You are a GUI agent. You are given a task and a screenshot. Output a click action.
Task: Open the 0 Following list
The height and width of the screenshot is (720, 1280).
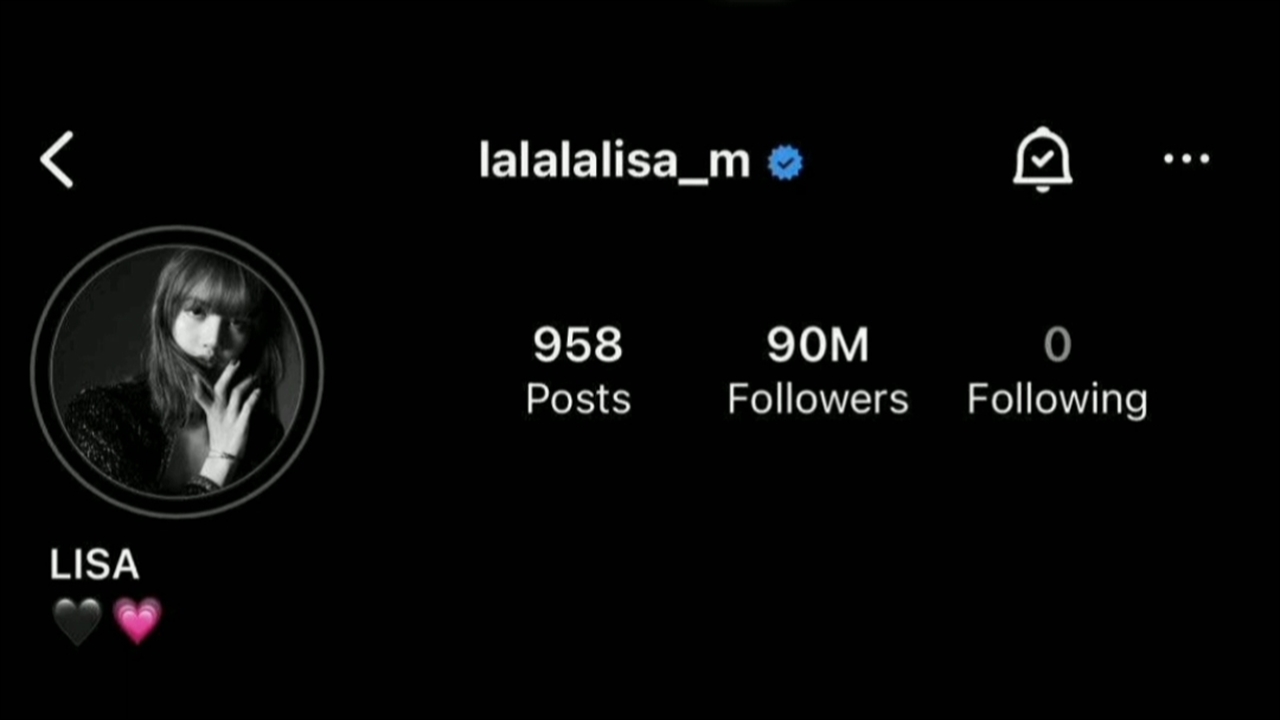coord(1056,370)
